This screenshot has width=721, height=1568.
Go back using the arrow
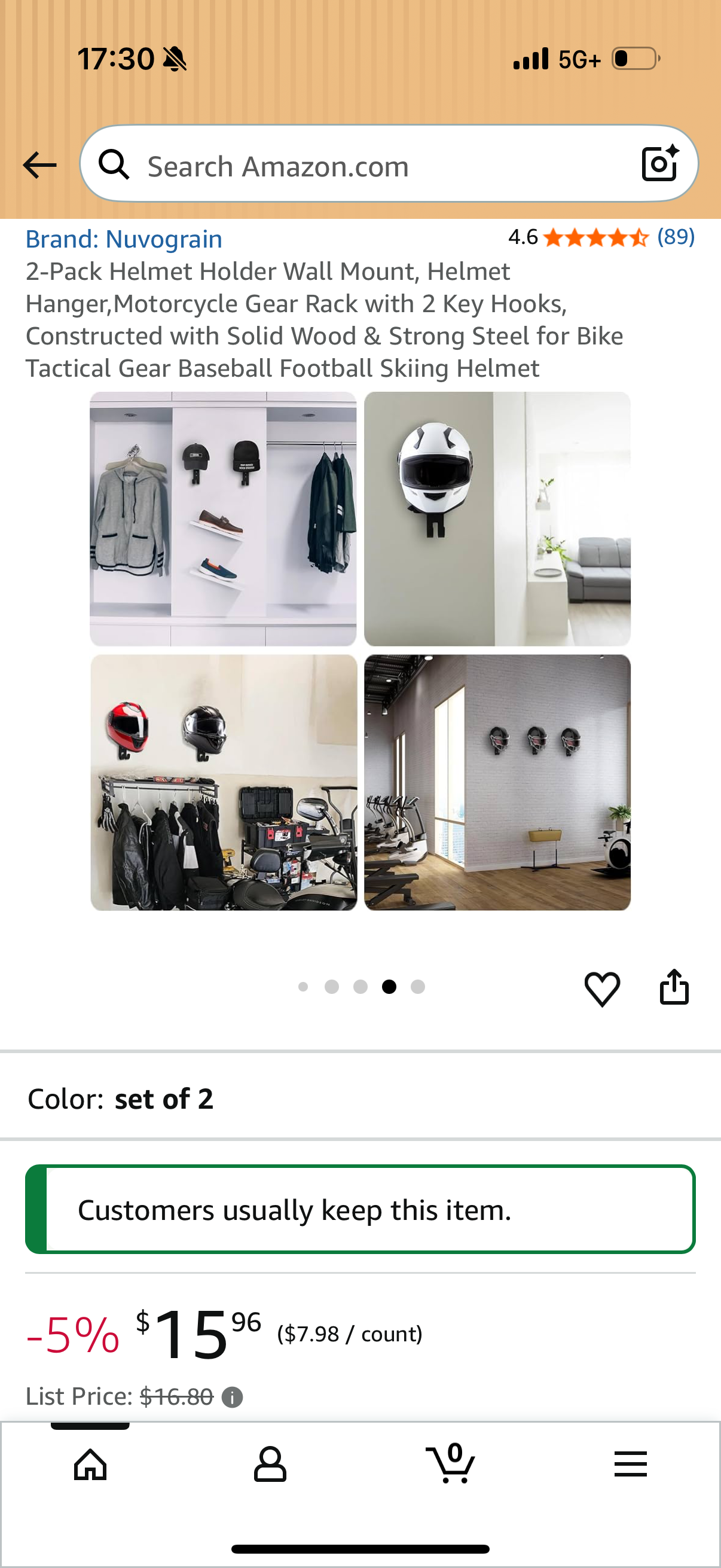click(39, 165)
